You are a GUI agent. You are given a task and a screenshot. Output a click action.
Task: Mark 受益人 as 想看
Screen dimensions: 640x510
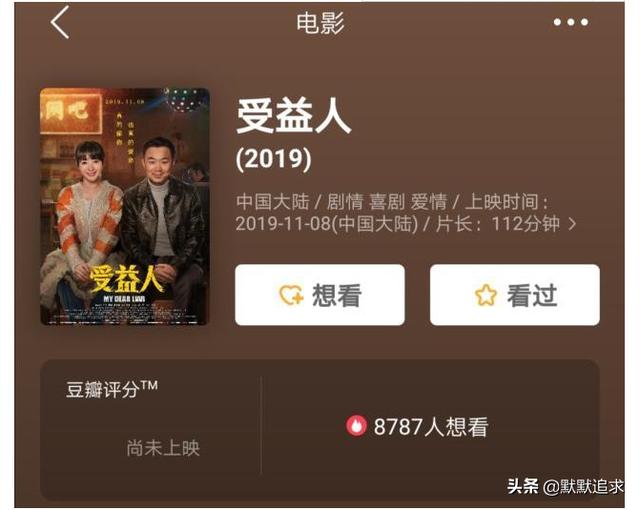[x=319, y=295]
